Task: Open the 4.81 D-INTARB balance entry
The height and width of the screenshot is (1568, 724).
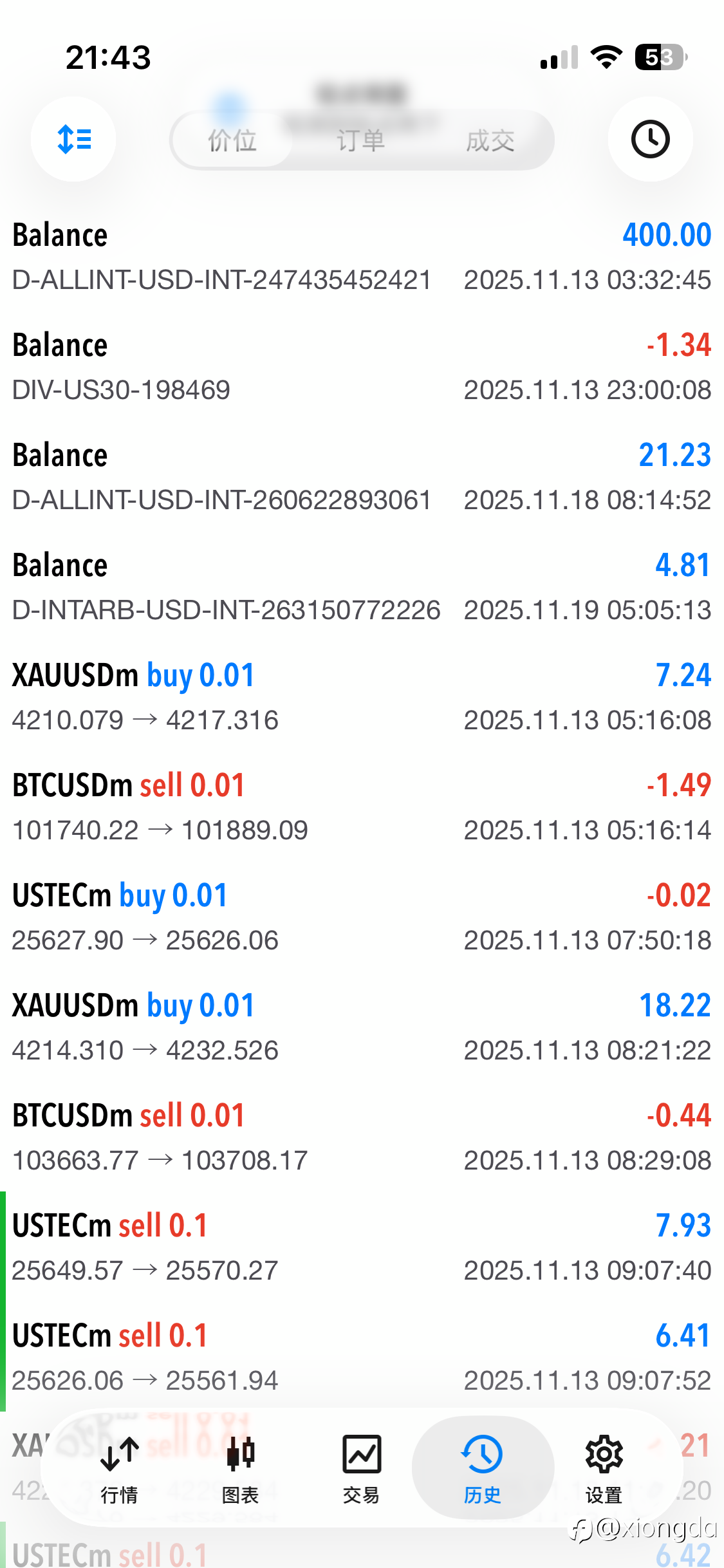Action: (x=362, y=587)
